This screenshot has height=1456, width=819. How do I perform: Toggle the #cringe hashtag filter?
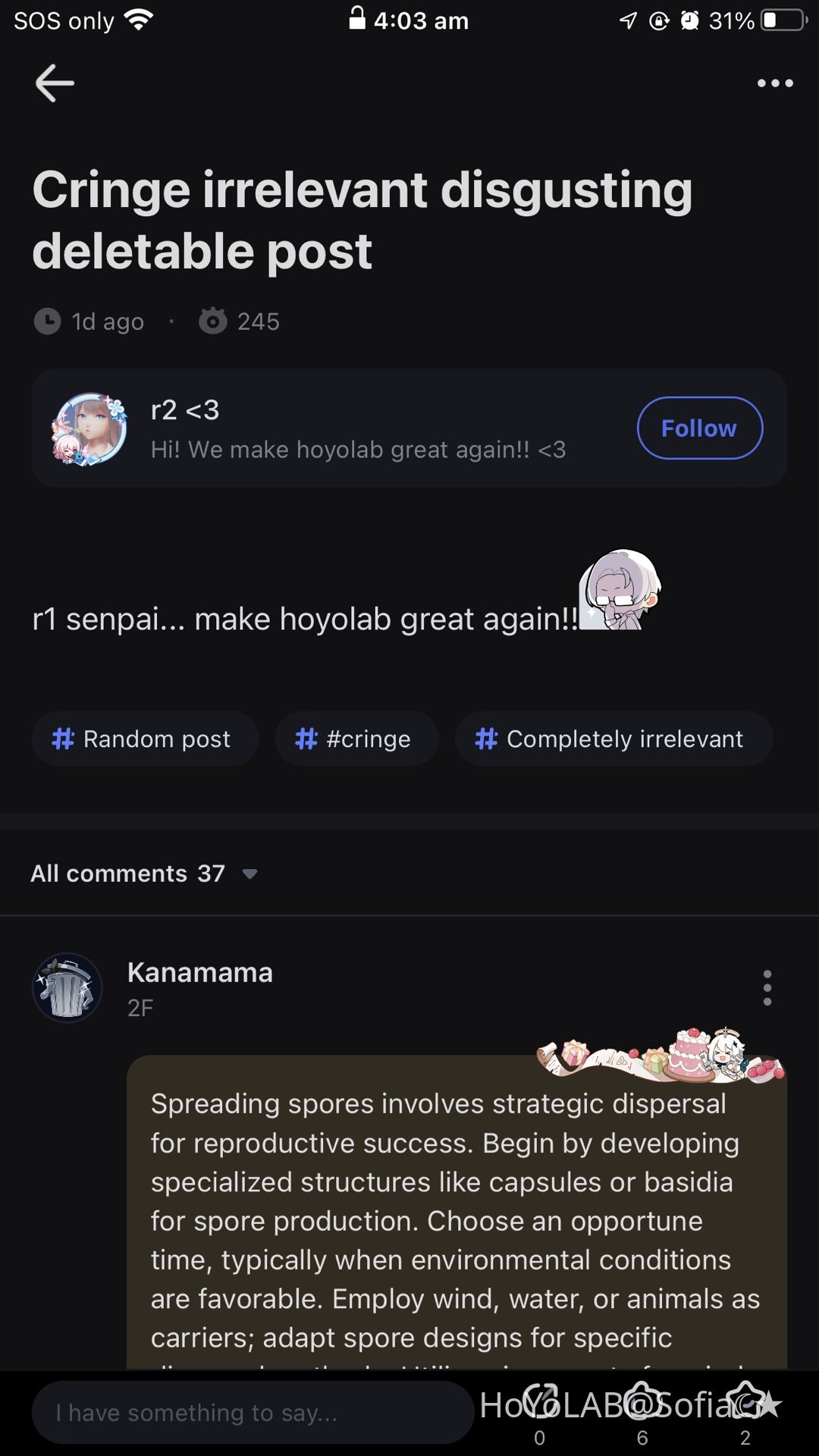coord(356,739)
